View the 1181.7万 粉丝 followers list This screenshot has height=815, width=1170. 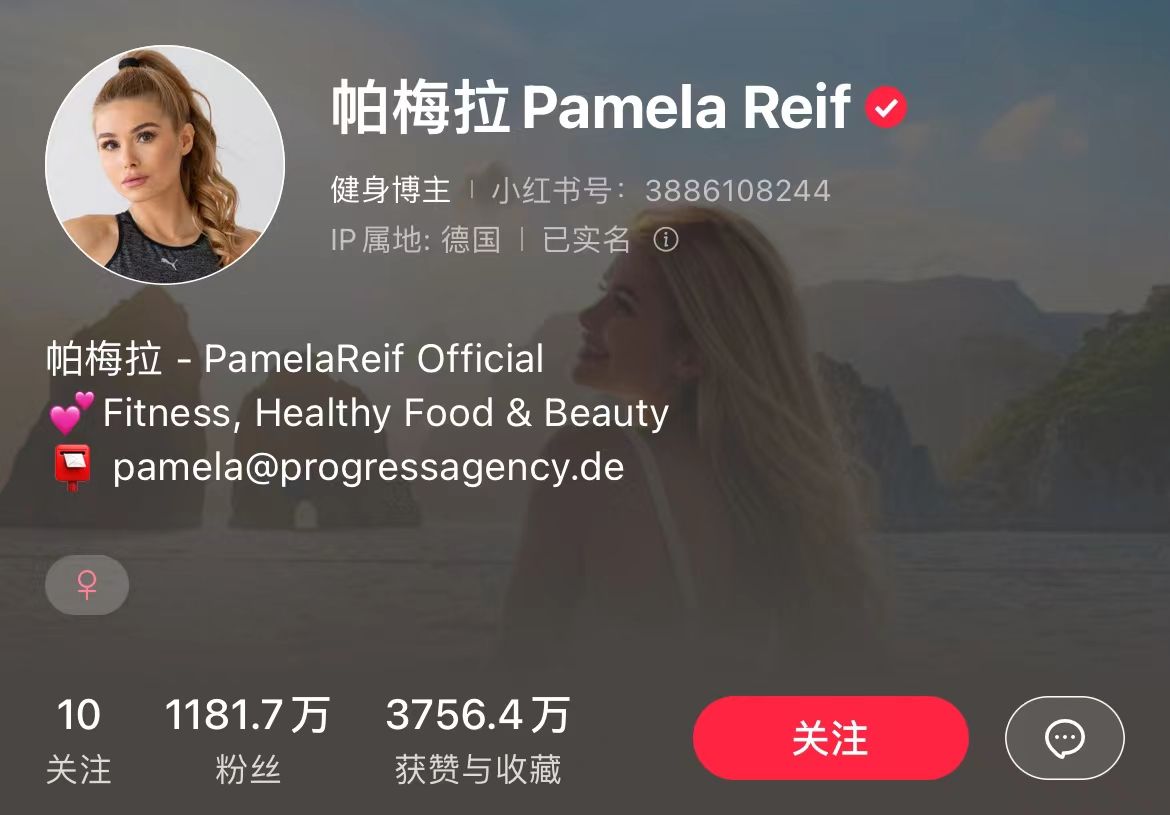247,740
